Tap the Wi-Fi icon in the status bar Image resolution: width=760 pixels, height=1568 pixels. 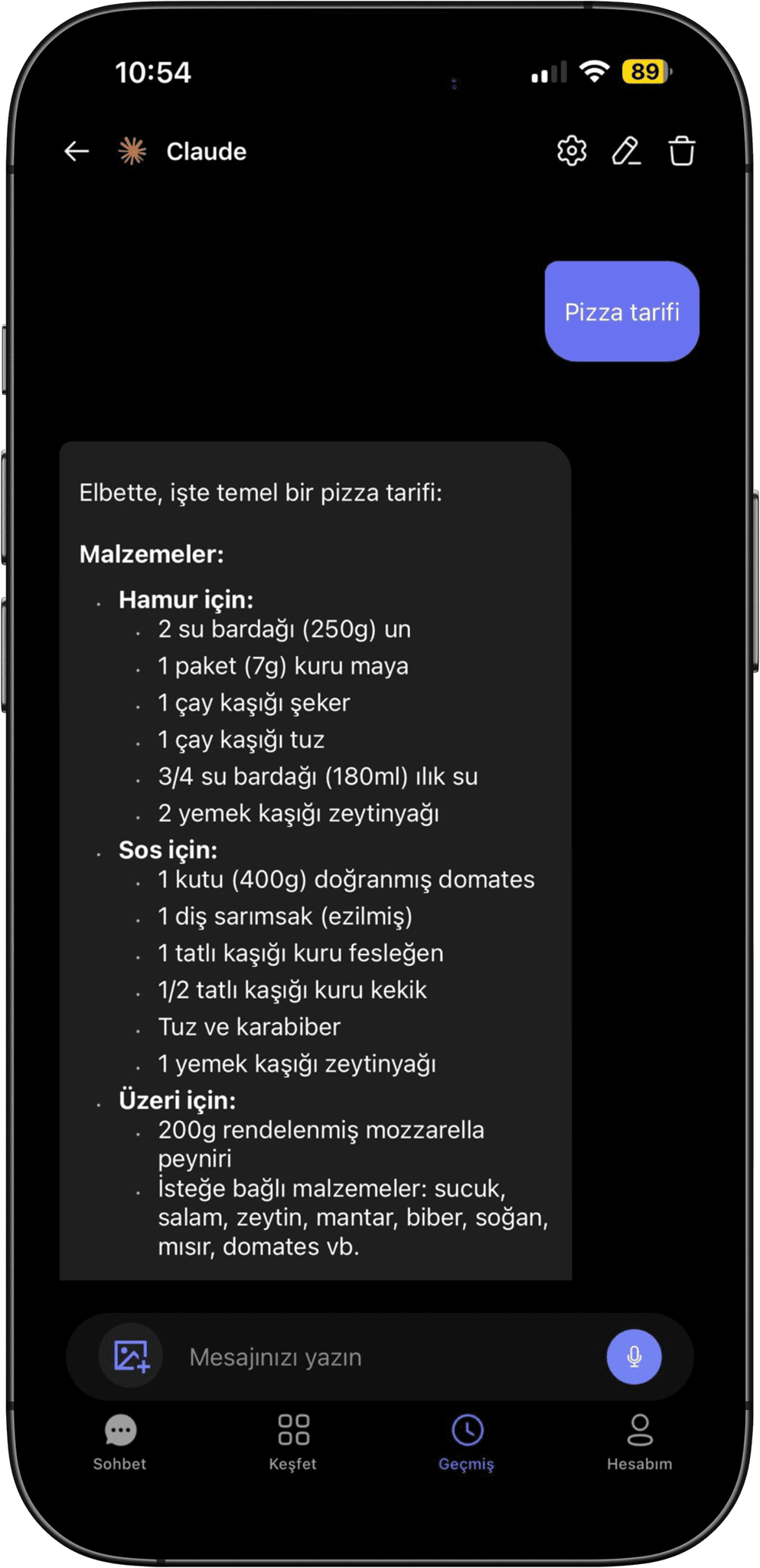click(x=593, y=71)
